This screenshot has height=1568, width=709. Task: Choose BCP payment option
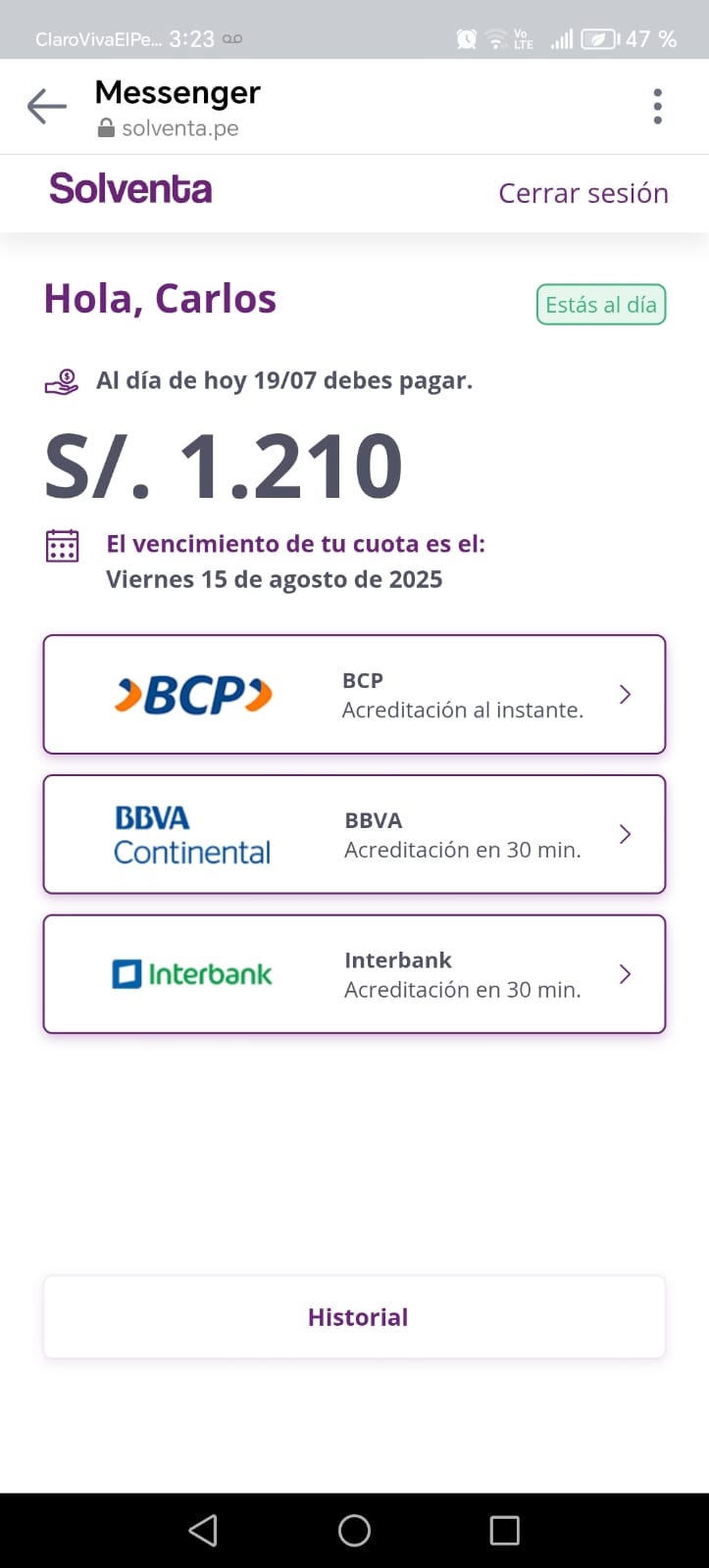(x=354, y=695)
